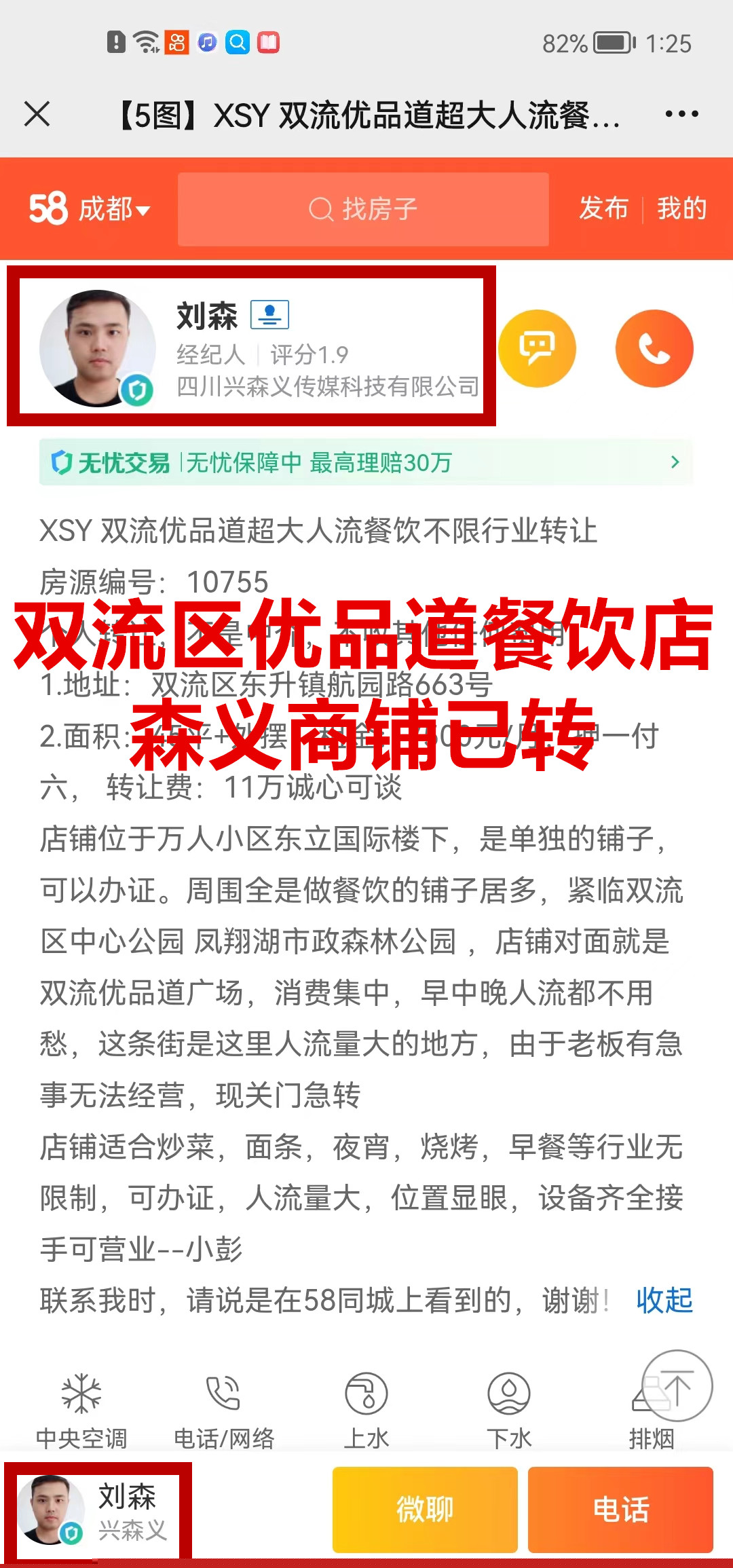Tap the 电话 call button
Screen dimensions: 733x1568
coord(620,1510)
